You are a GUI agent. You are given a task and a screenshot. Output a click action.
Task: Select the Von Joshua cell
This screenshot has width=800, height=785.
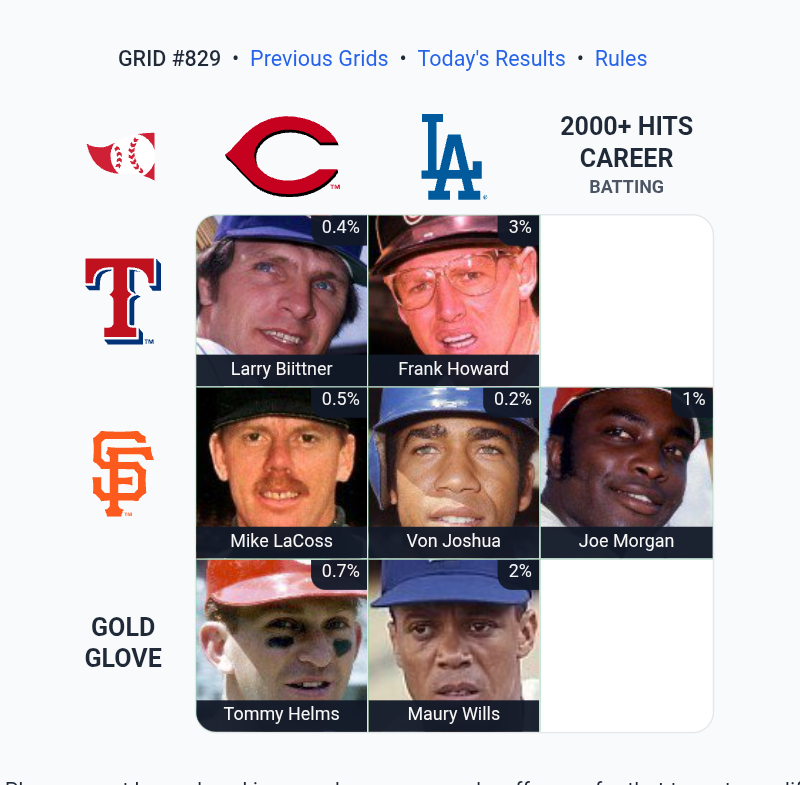pyautogui.click(x=454, y=472)
